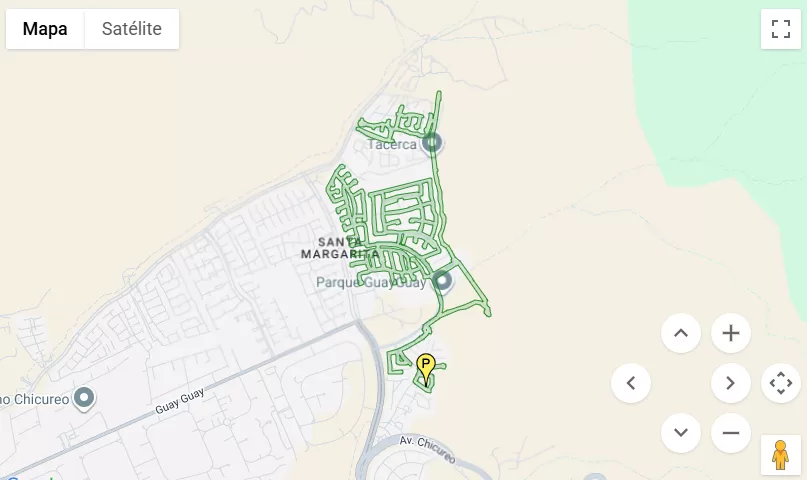Image resolution: width=807 pixels, height=480 pixels.
Task: Switch to the Satélite view
Action: click(132, 29)
